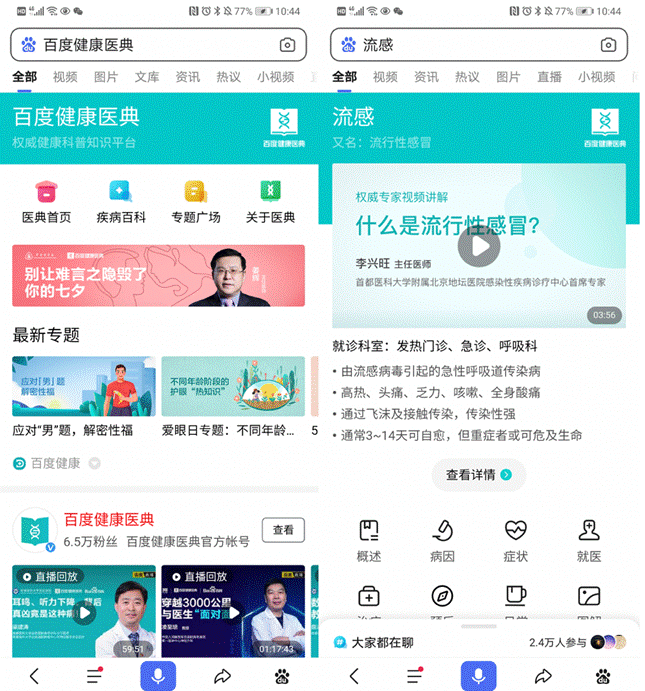Switch to the 直播 tab

tap(549, 77)
